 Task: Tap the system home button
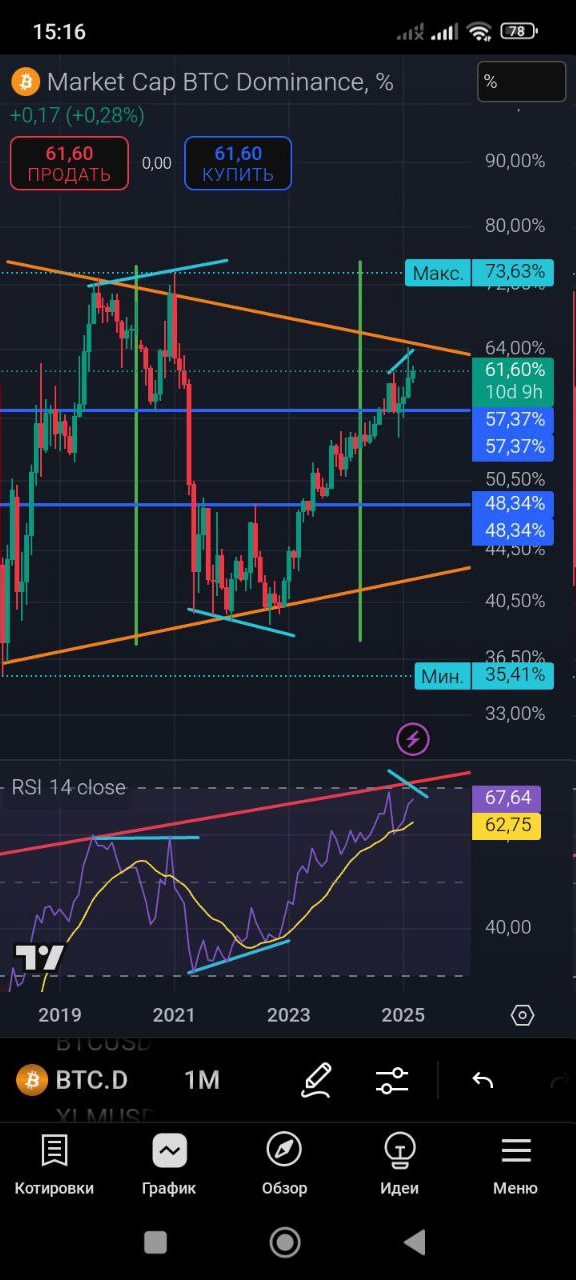point(285,1242)
